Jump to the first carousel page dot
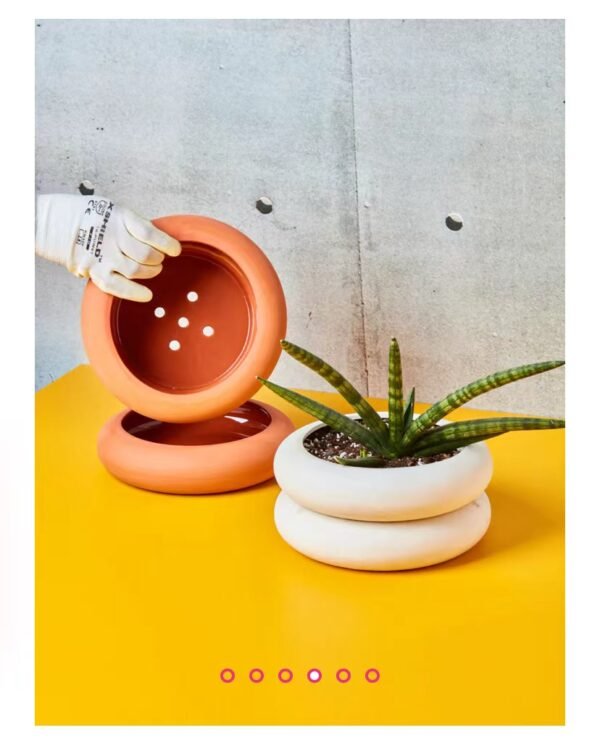Viewport: 600px width, 746px height. pos(227,675)
